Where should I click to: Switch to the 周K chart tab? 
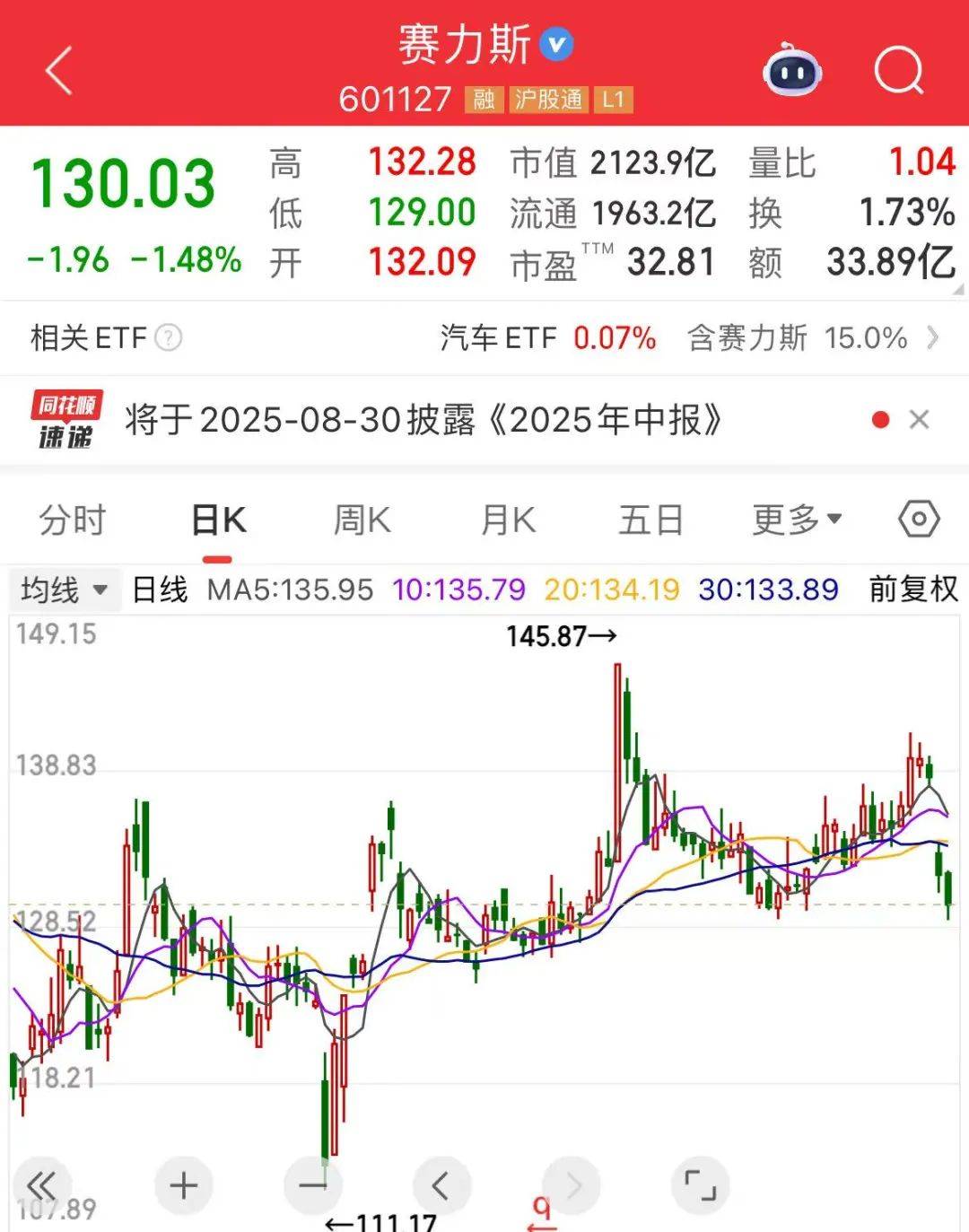click(362, 520)
